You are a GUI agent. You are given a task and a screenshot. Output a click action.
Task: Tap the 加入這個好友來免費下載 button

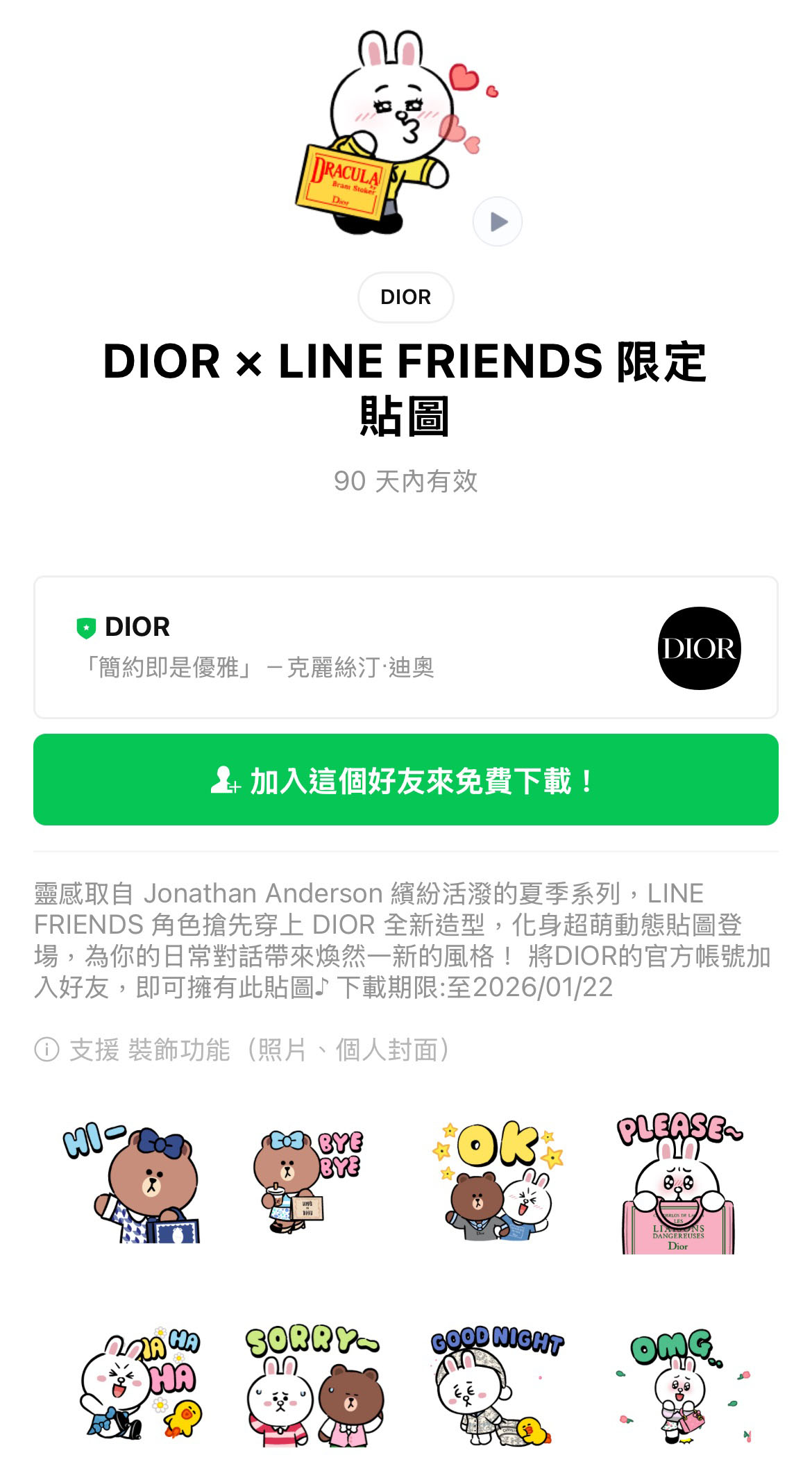pos(406,783)
